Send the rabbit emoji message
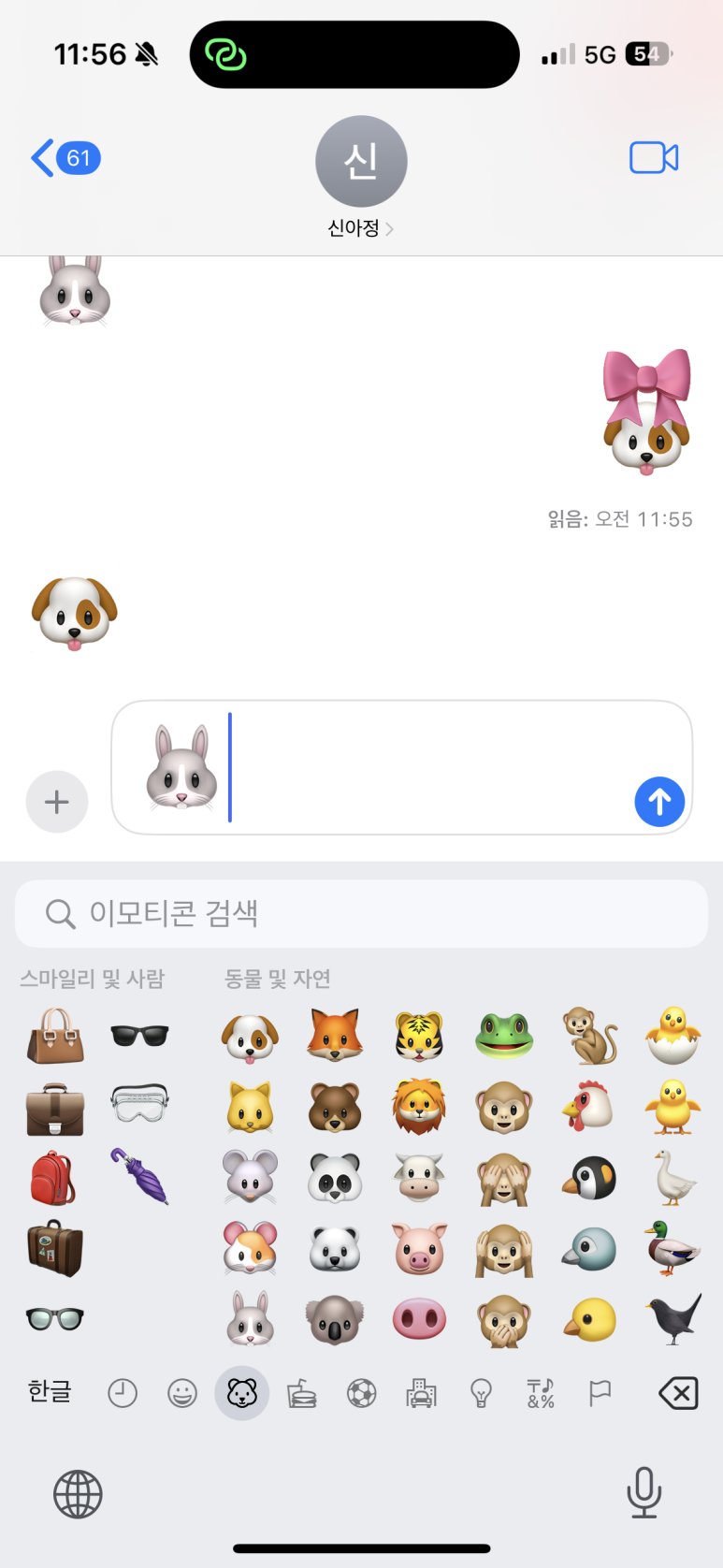The height and width of the screenshot is (1568, 723). (x=659, y=802)
